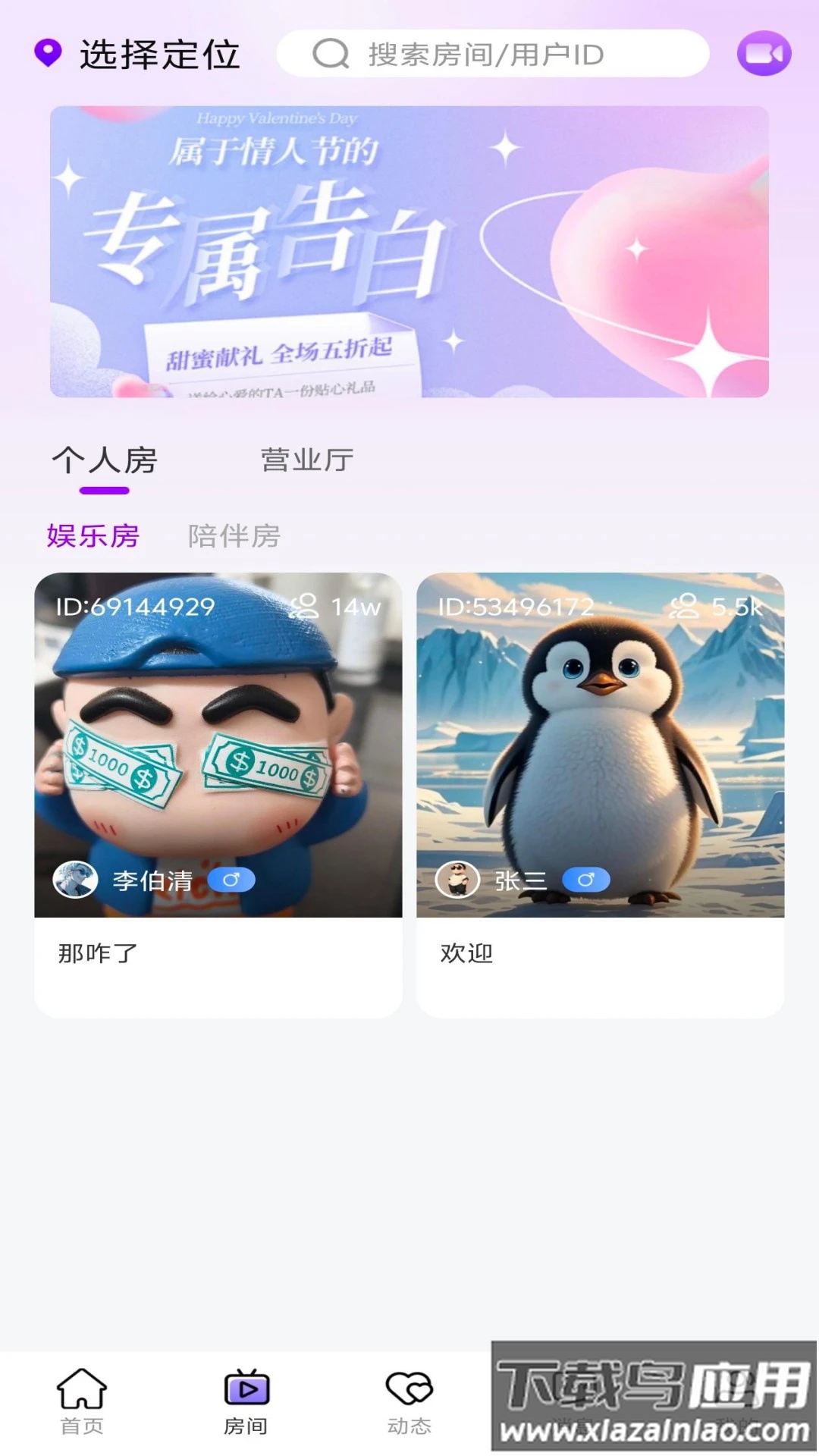
Task: Tap the location pin icon
Action: click(47, 53)
